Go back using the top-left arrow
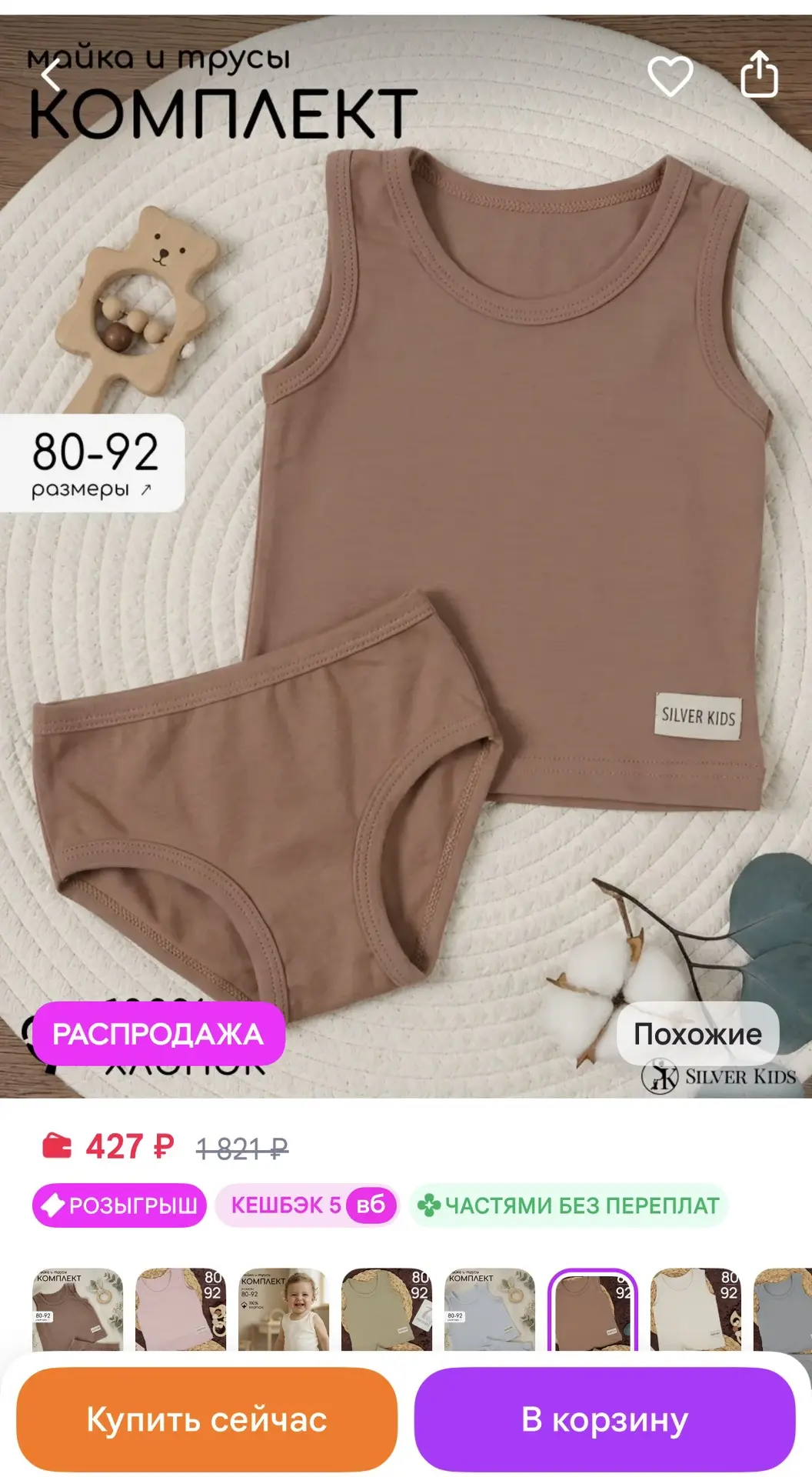 point(51,76)
